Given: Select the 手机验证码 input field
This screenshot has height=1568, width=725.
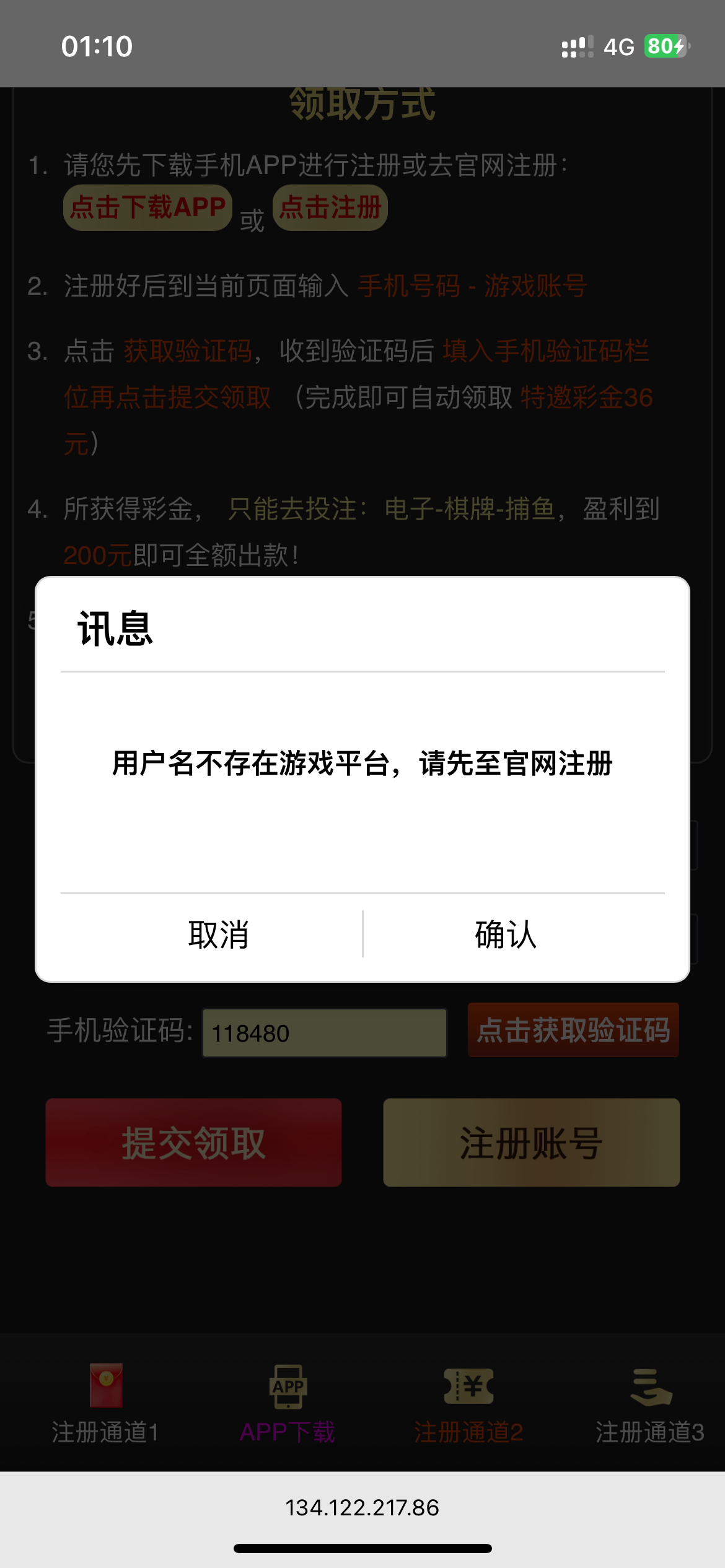Looking at the screenshot, I should click(x=324, y=1033).
